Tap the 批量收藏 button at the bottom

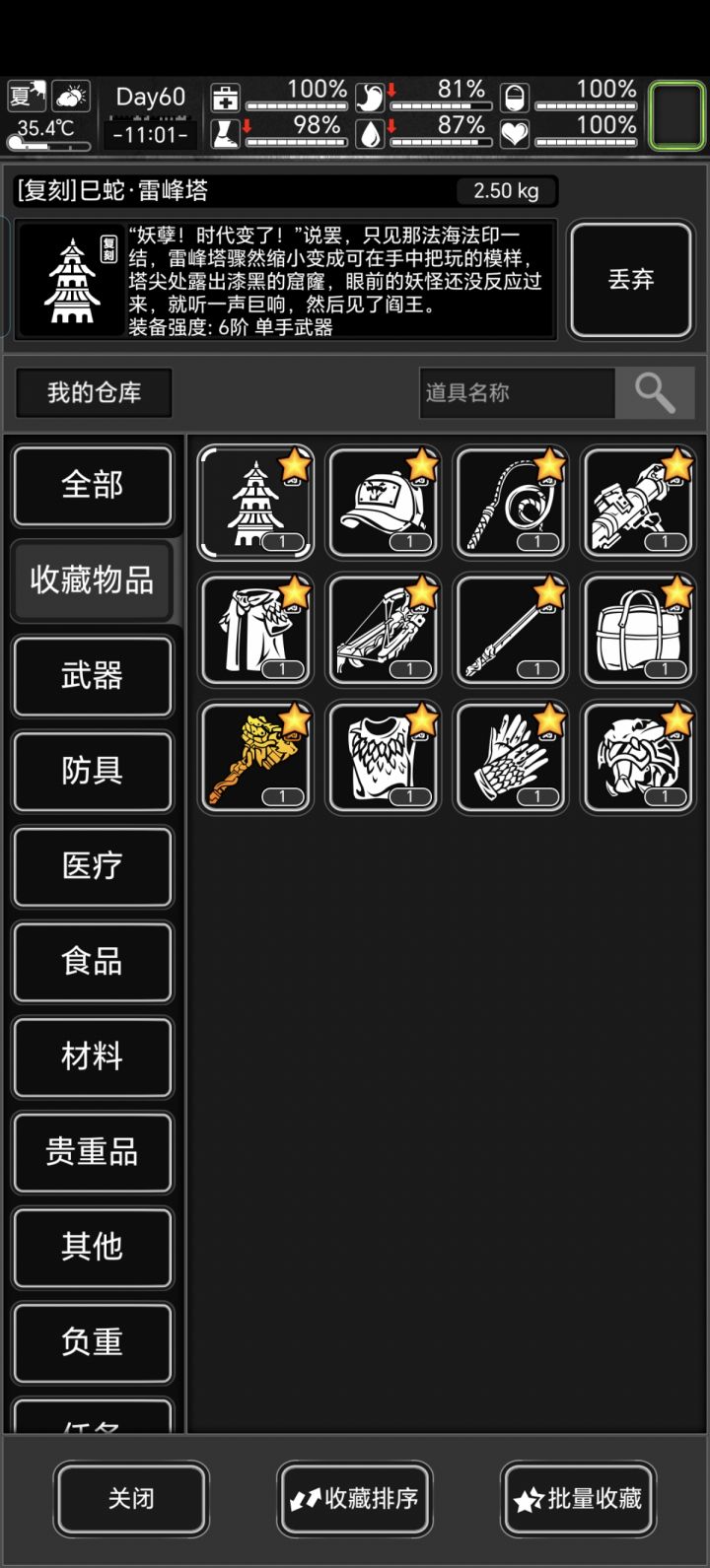[x=578, y=1499]
